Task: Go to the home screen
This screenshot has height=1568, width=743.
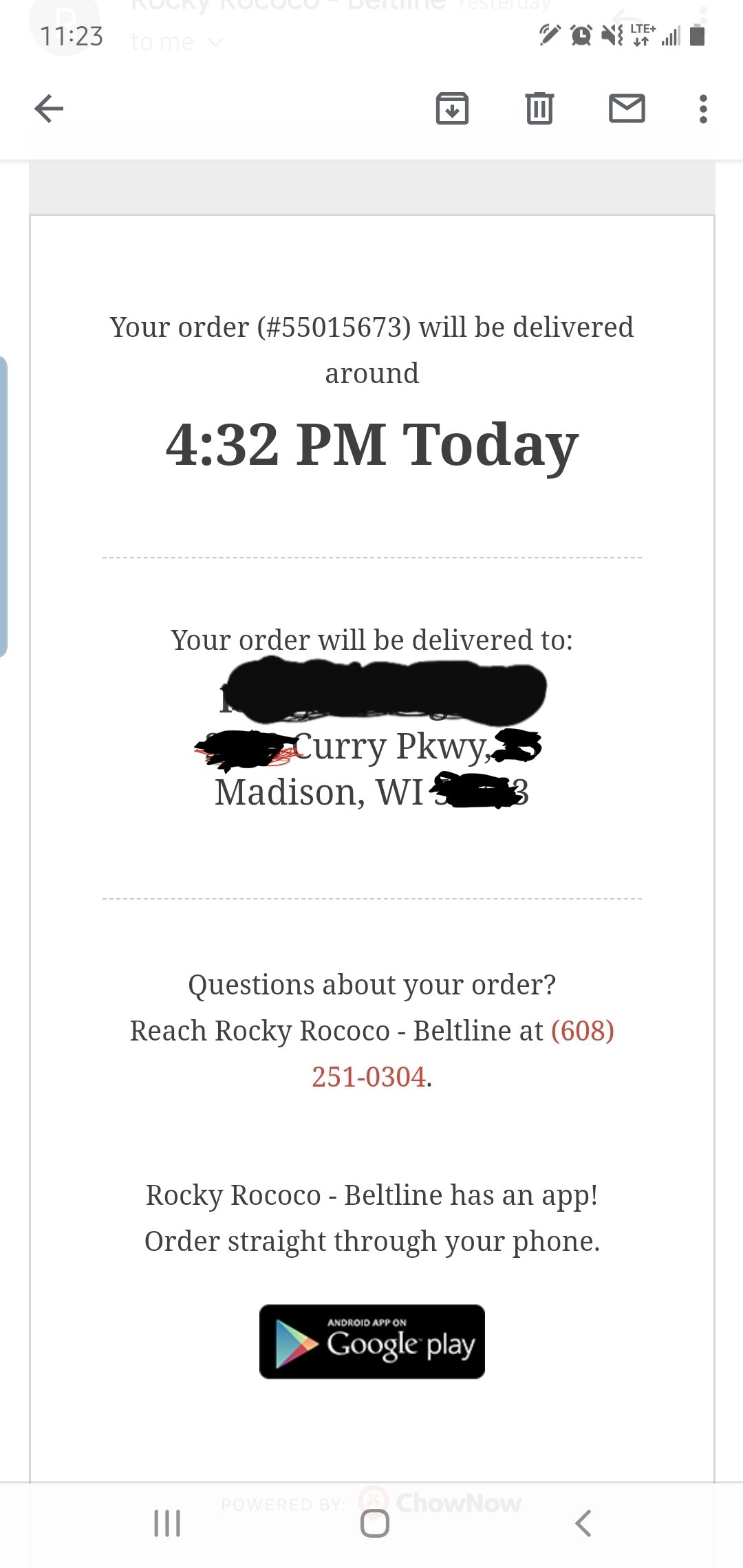Action: (x=374, y=1523)
